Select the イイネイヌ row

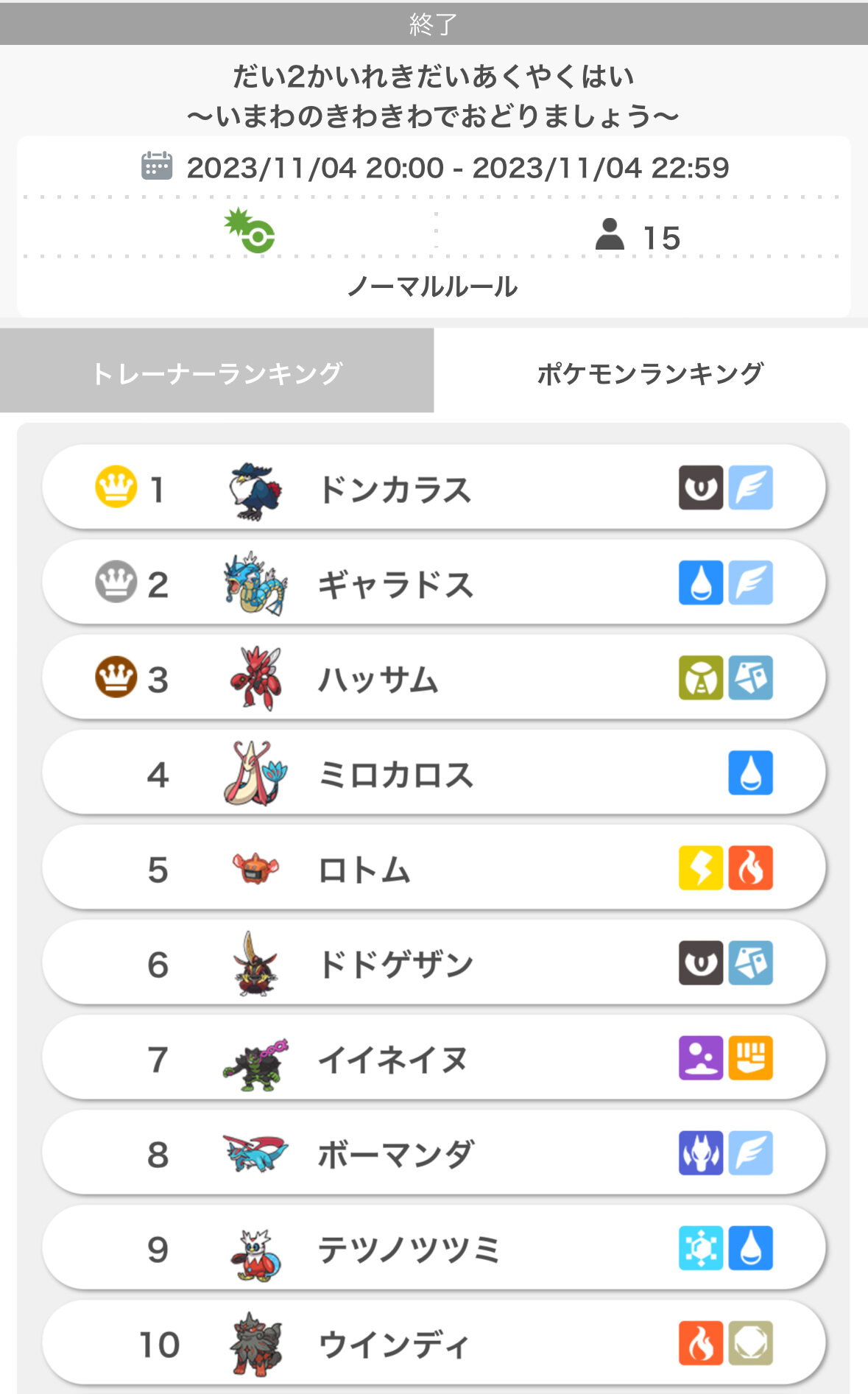[x=433, y=1057]
